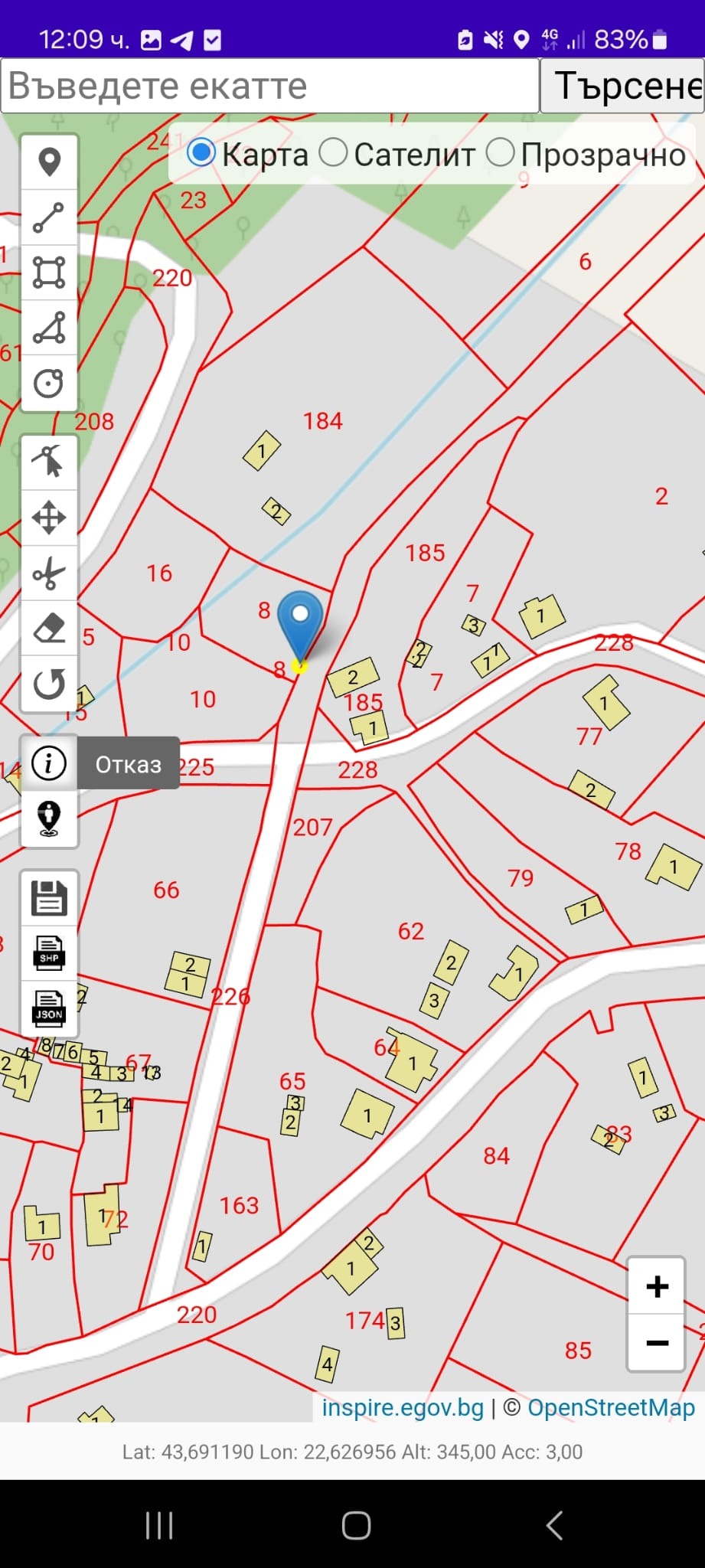The width and height of the screenshot is (705, 1568).
Task: Tap the "Въведете екатте" input field
Action: click(x=269, y=86)
